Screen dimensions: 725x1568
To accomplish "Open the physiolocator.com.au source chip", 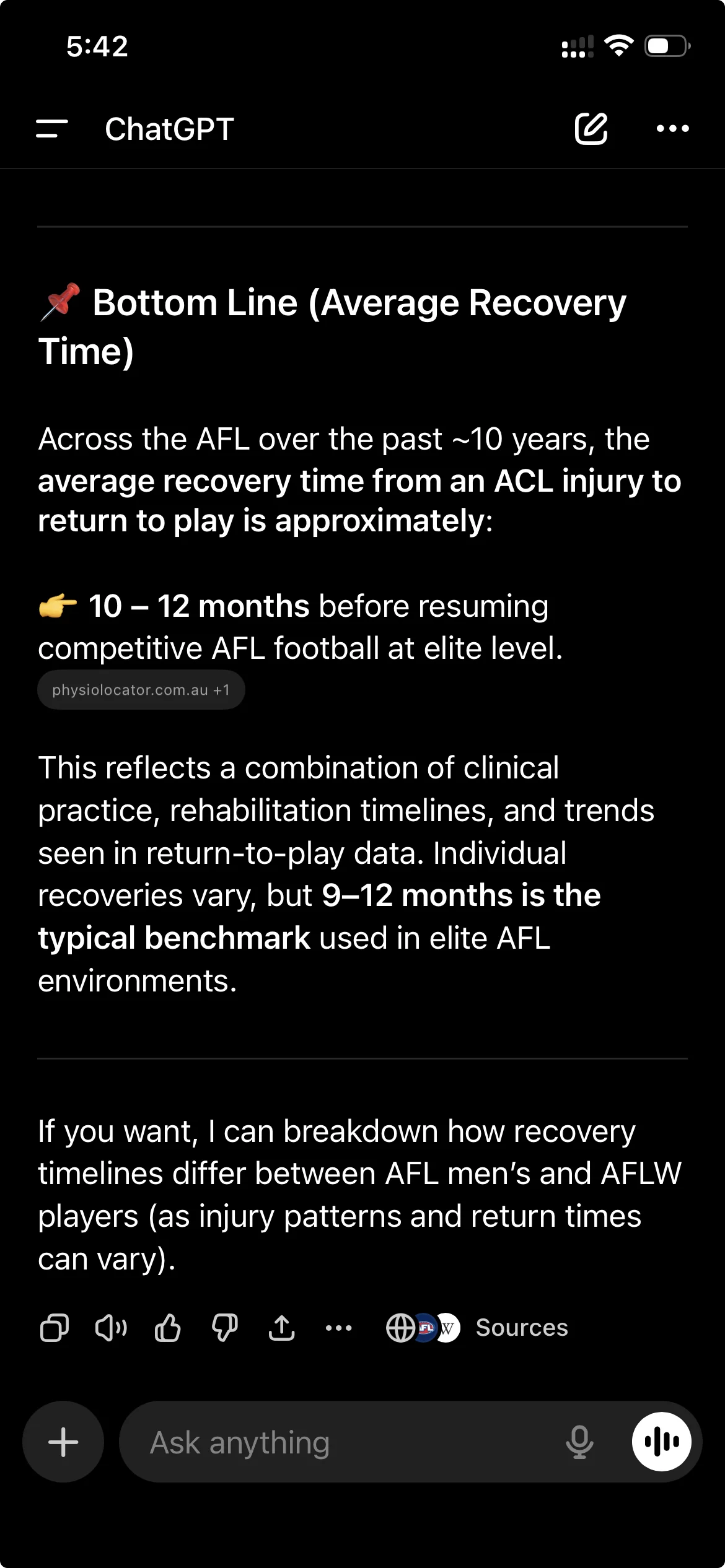I will tap(141, 690).
